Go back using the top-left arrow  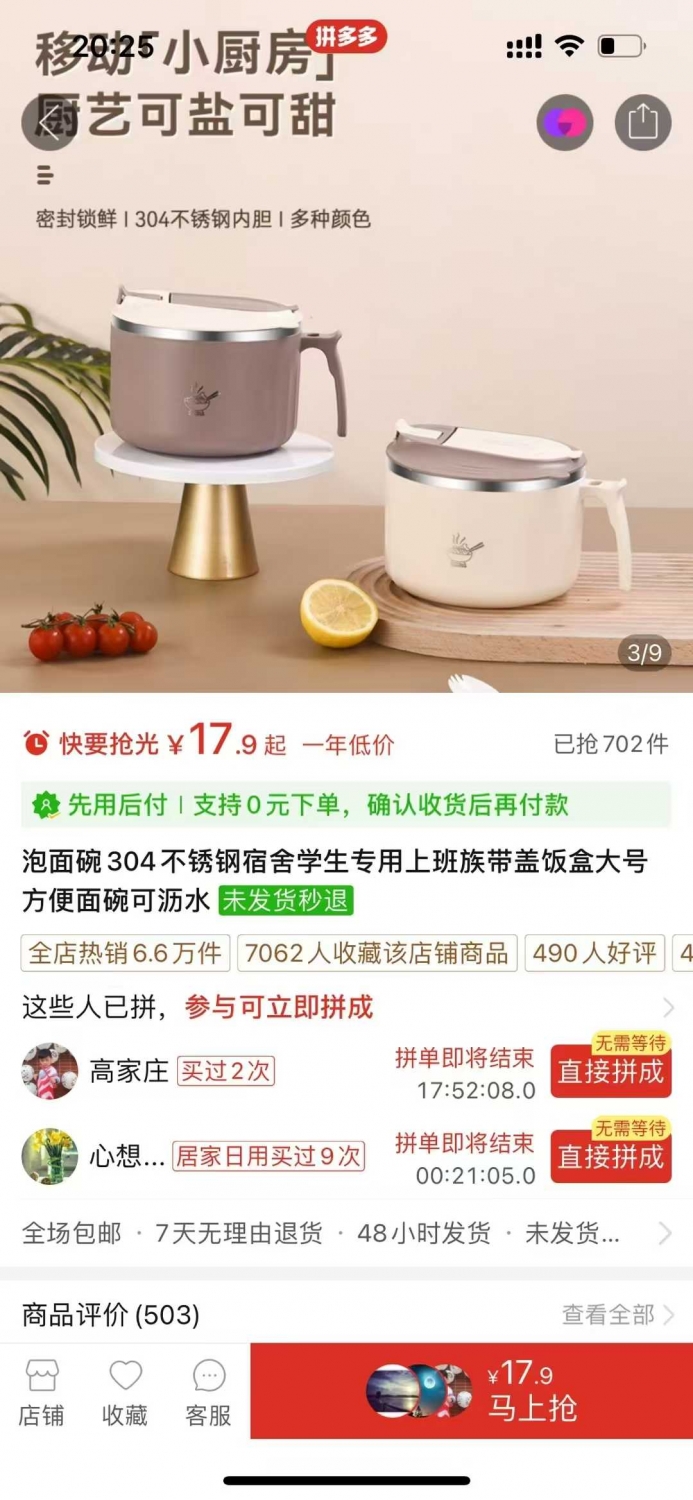pos(49,123)
